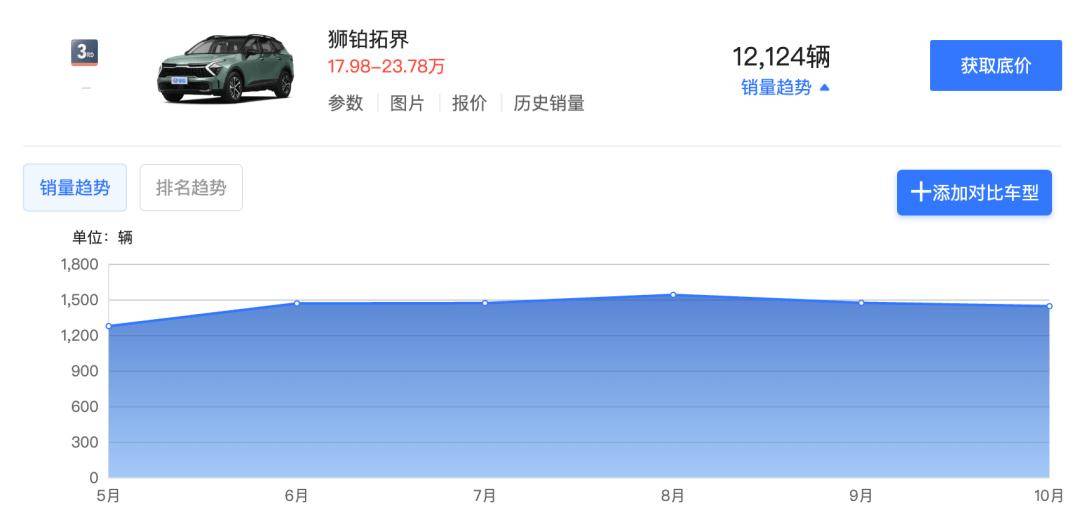
Task: Collapse the 销量趋势 expander
Action: [x=785, y=88]
